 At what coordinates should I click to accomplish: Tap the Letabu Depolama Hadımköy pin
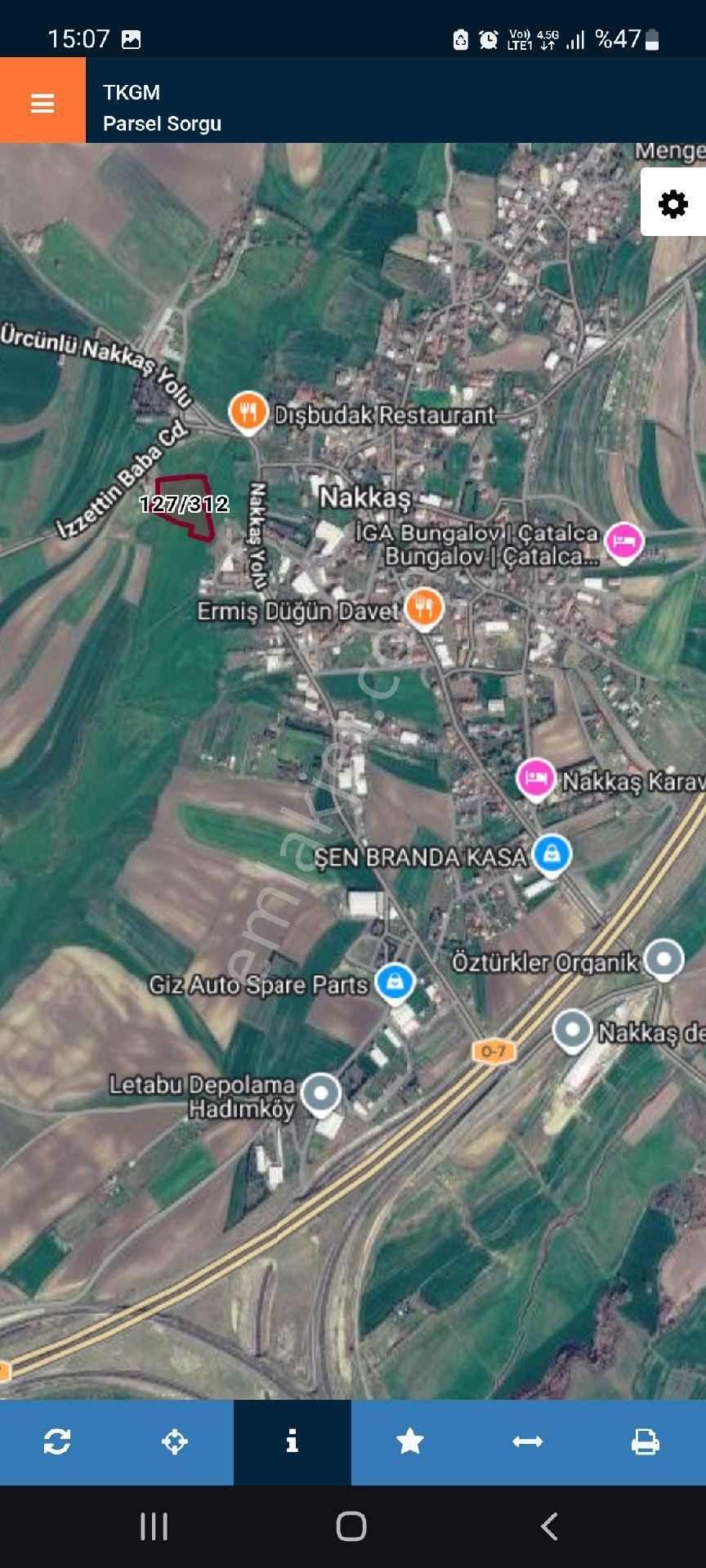(x=320, y=1094)
